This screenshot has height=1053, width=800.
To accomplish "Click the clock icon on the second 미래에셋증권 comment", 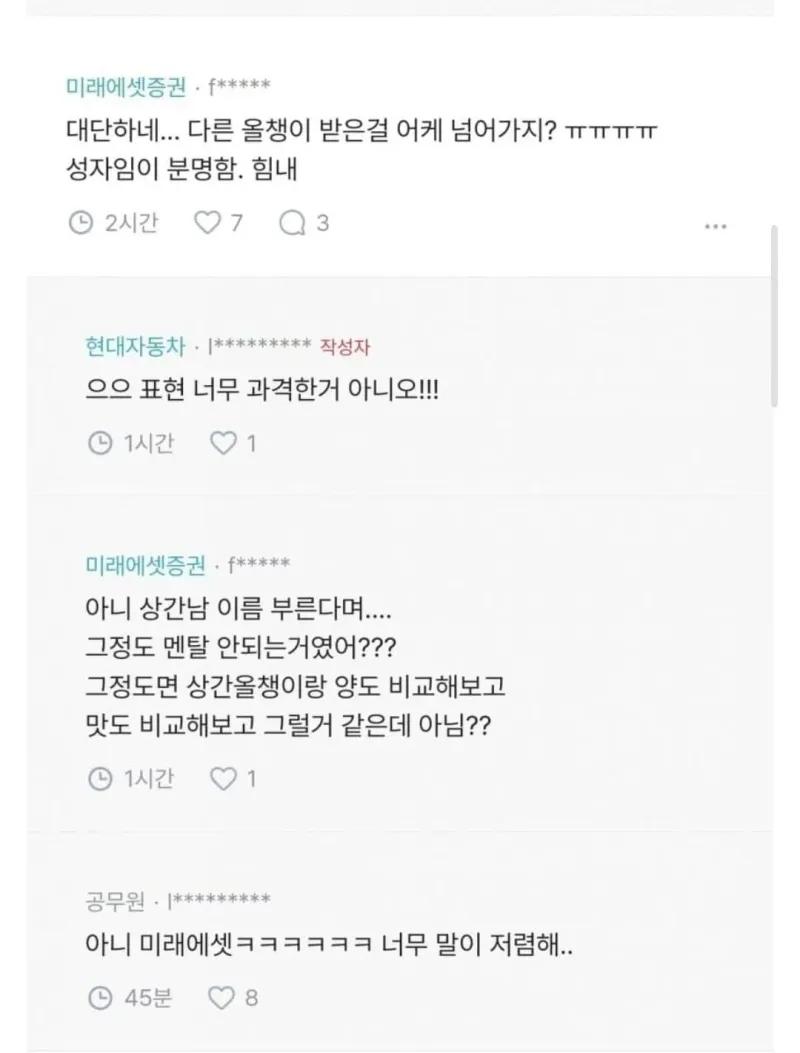I will coord(99,779).
